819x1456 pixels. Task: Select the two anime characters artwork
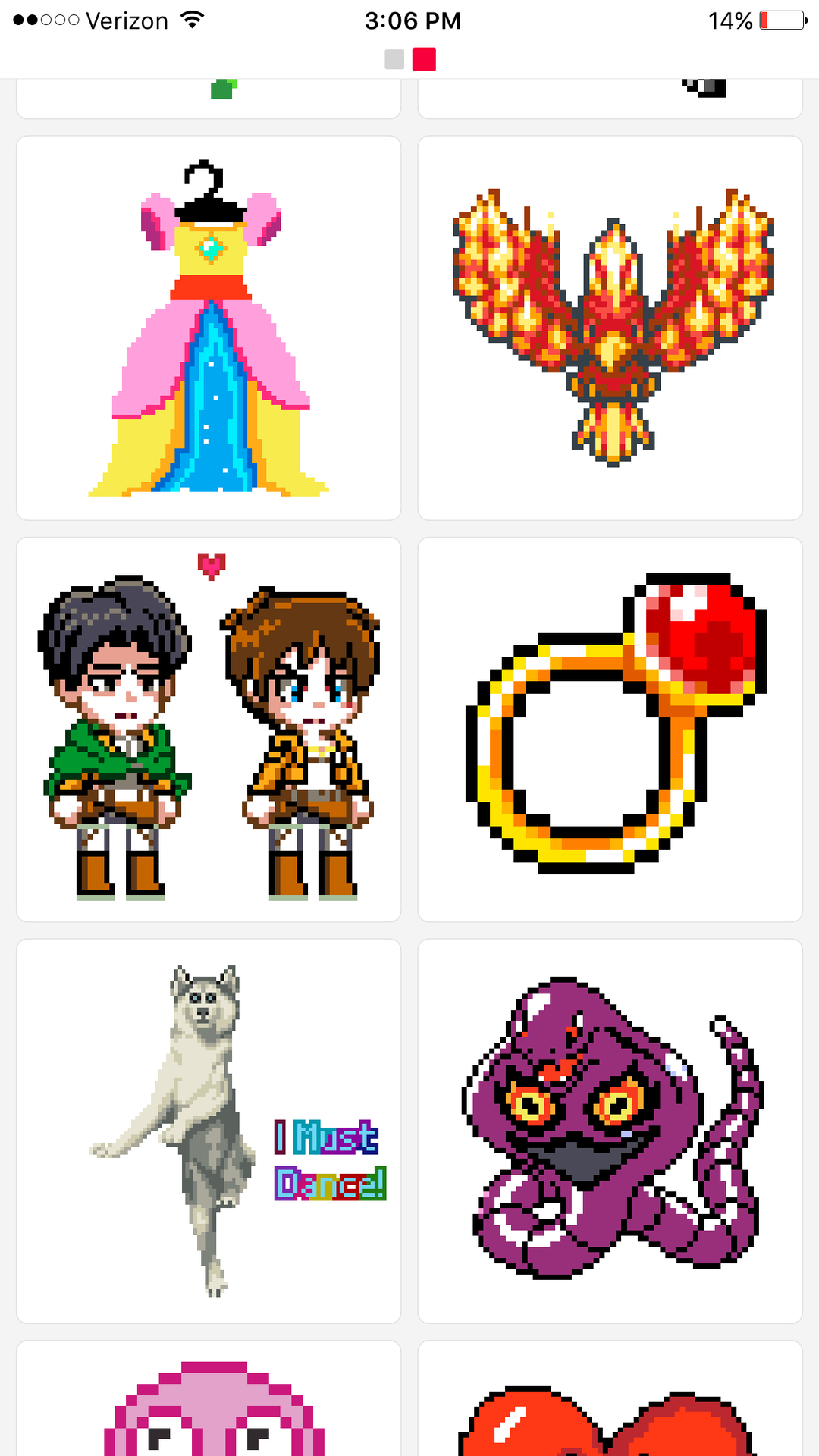pos(209,730)
